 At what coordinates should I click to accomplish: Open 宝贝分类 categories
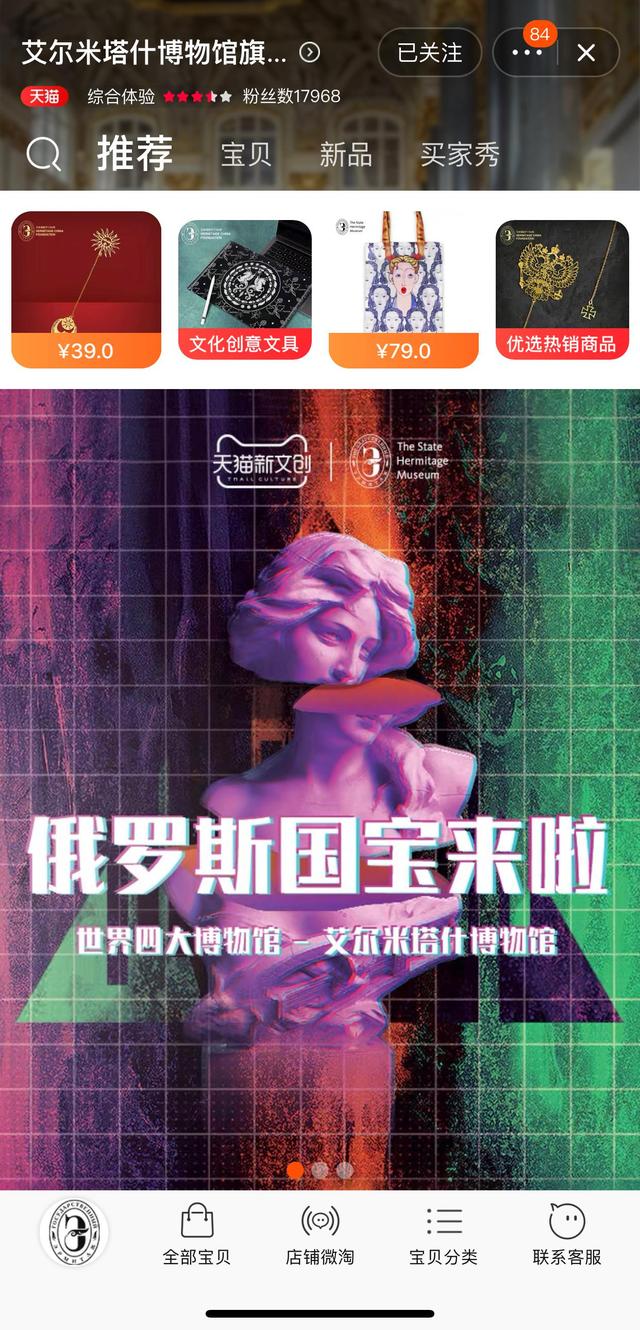pos(443,1235)
